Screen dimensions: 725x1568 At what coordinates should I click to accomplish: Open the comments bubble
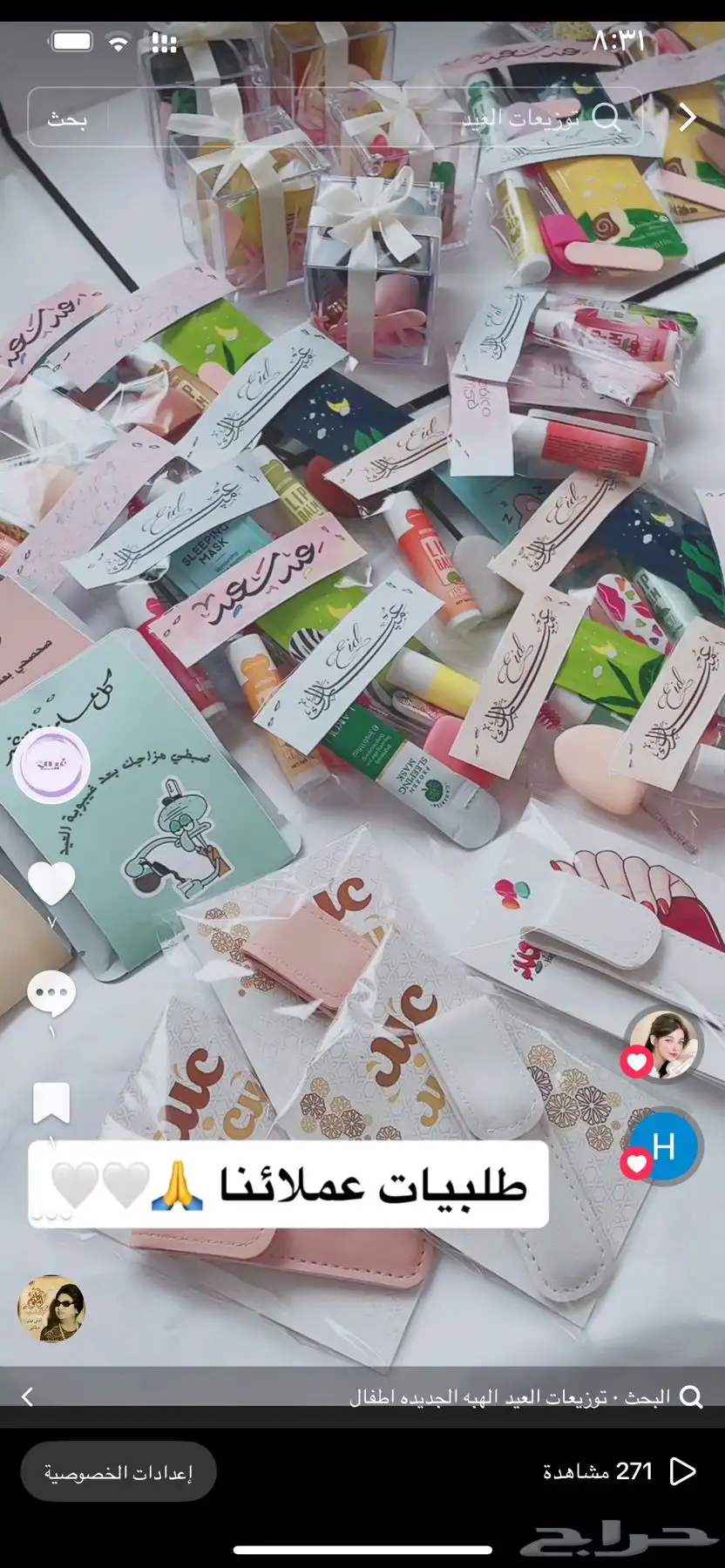click(51, 993)
